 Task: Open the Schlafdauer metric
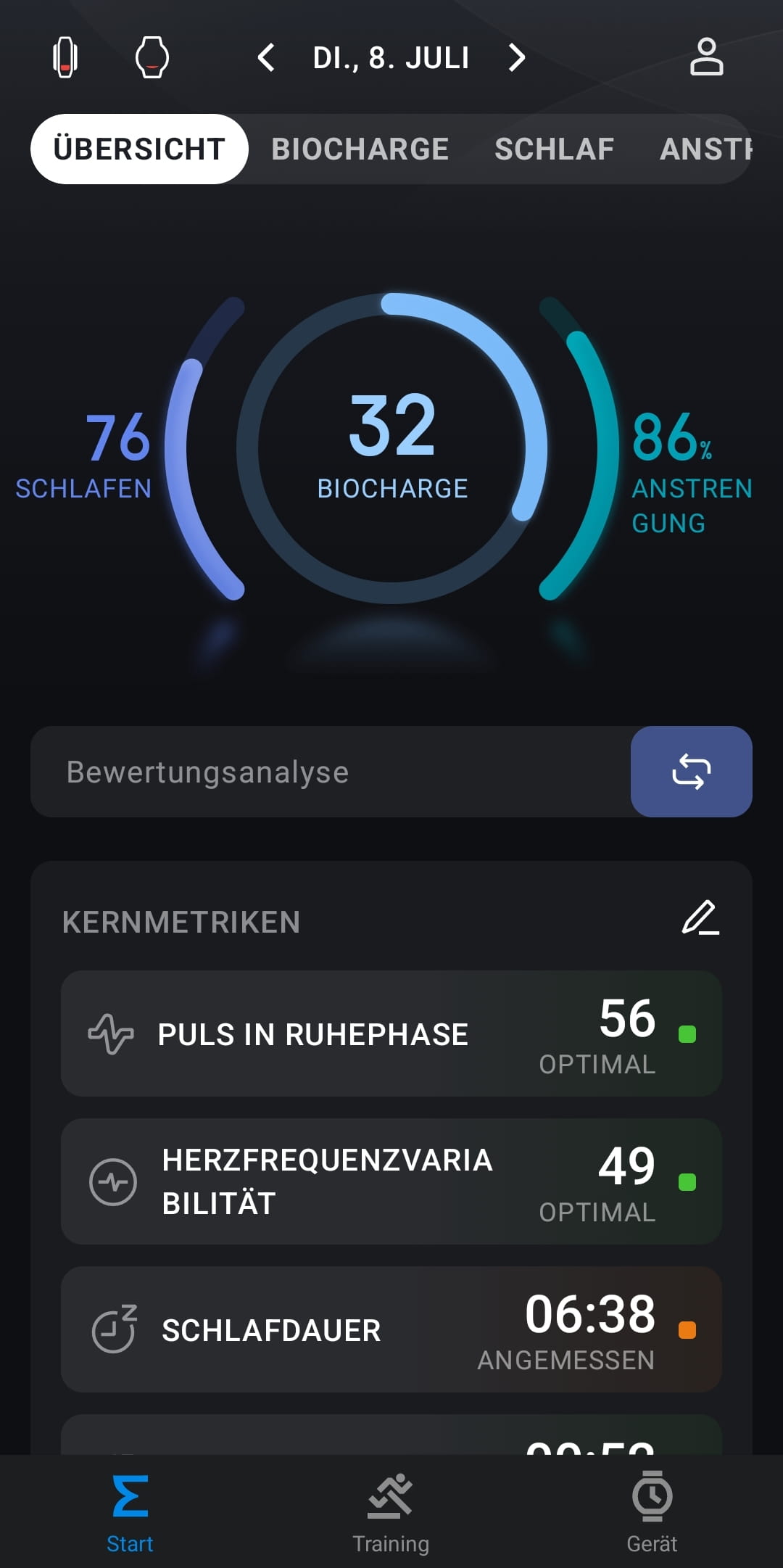391,1329
